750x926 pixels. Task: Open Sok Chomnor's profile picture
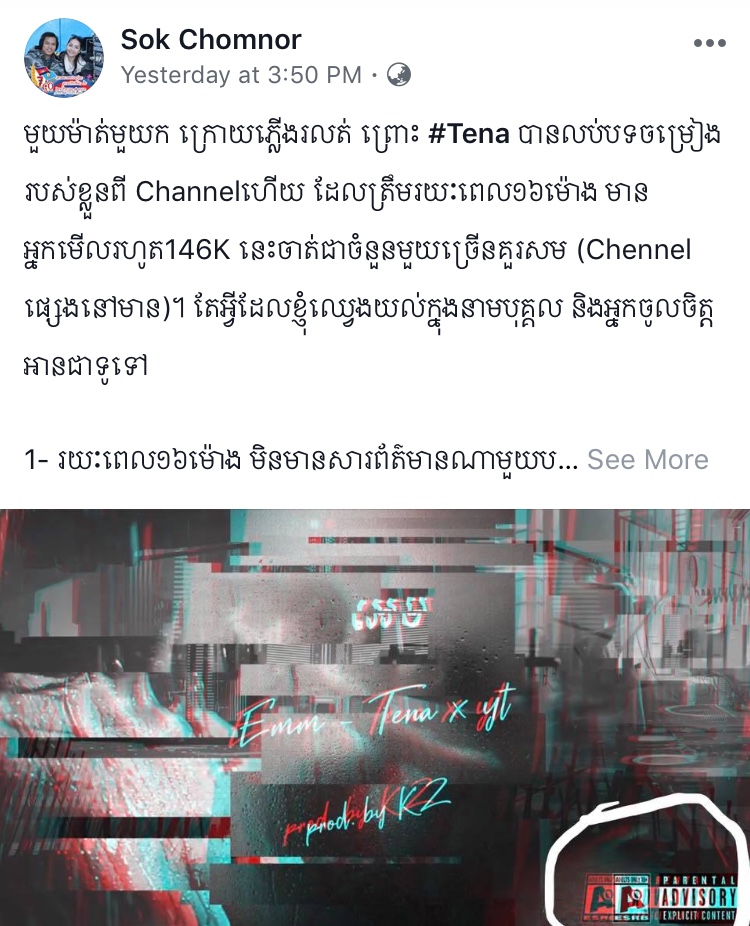pos(63,58)
